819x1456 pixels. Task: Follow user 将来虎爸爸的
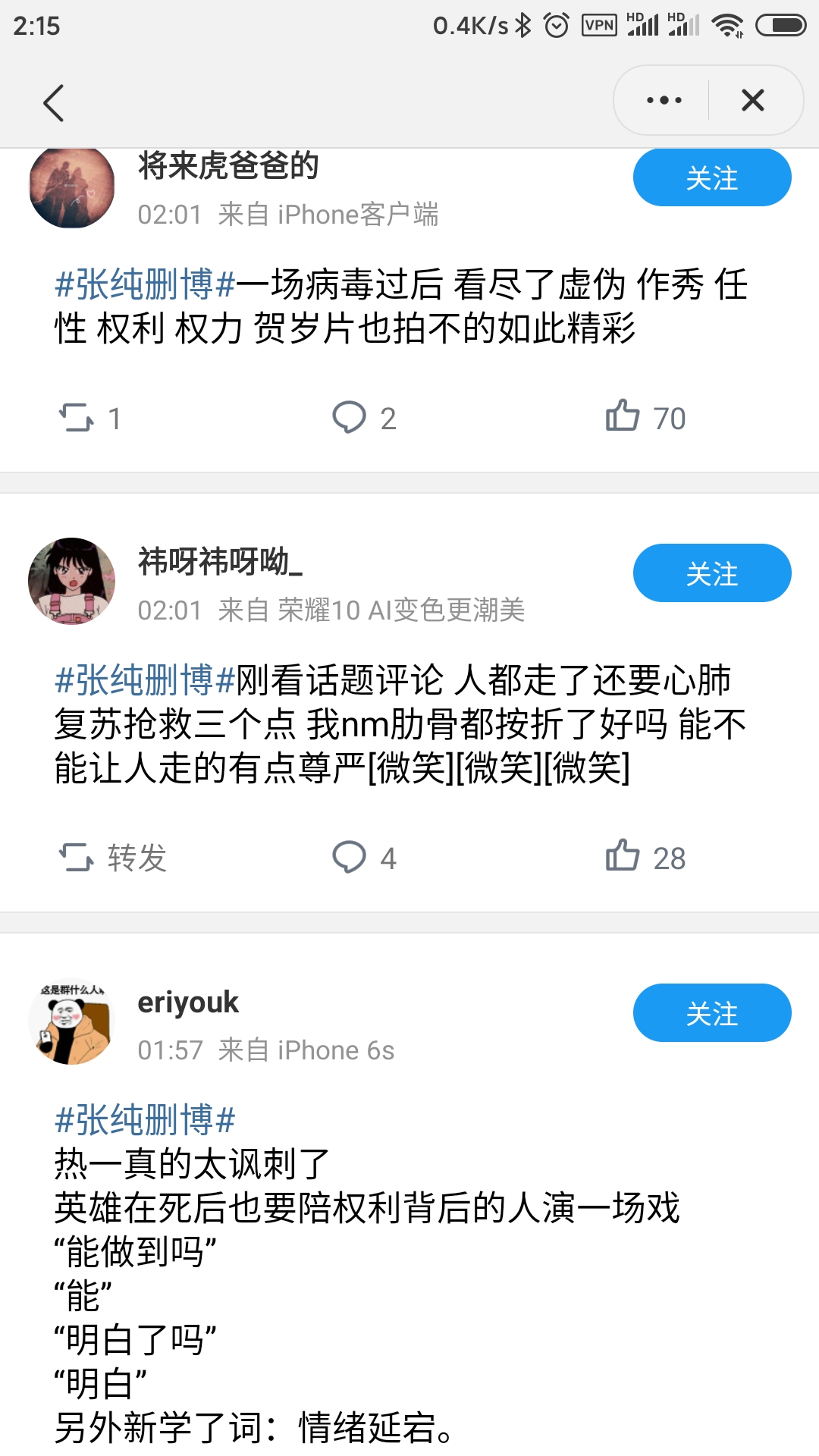coord(711,178)
